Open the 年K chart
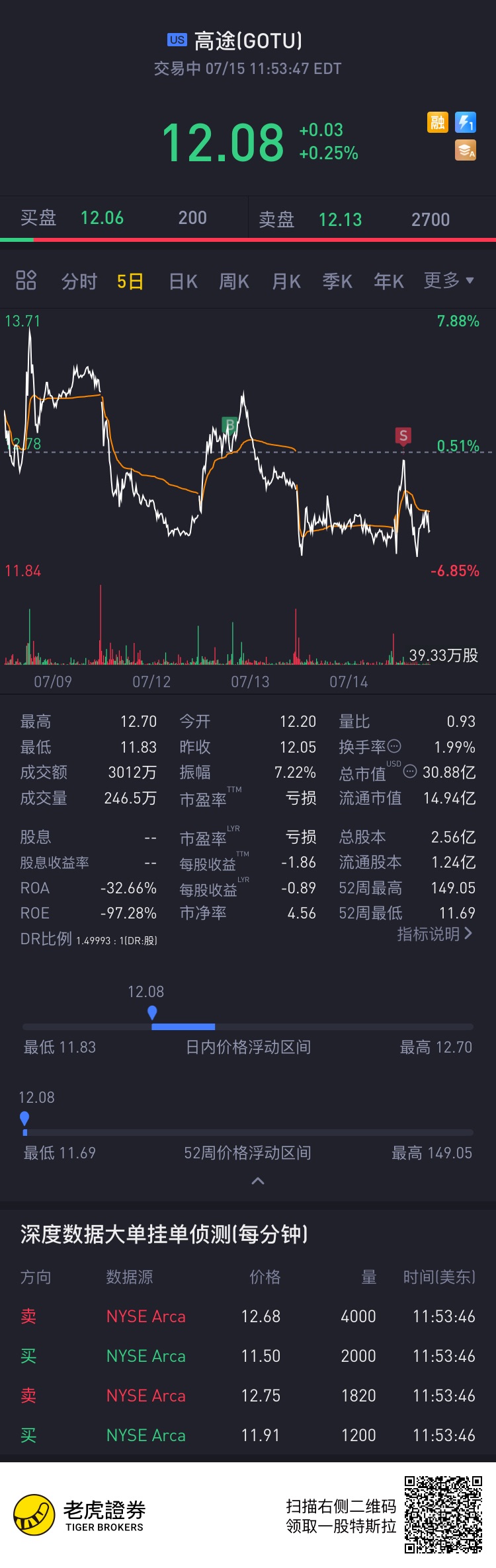This screenshot has width=496, height=1568. (x=389, y=282)
